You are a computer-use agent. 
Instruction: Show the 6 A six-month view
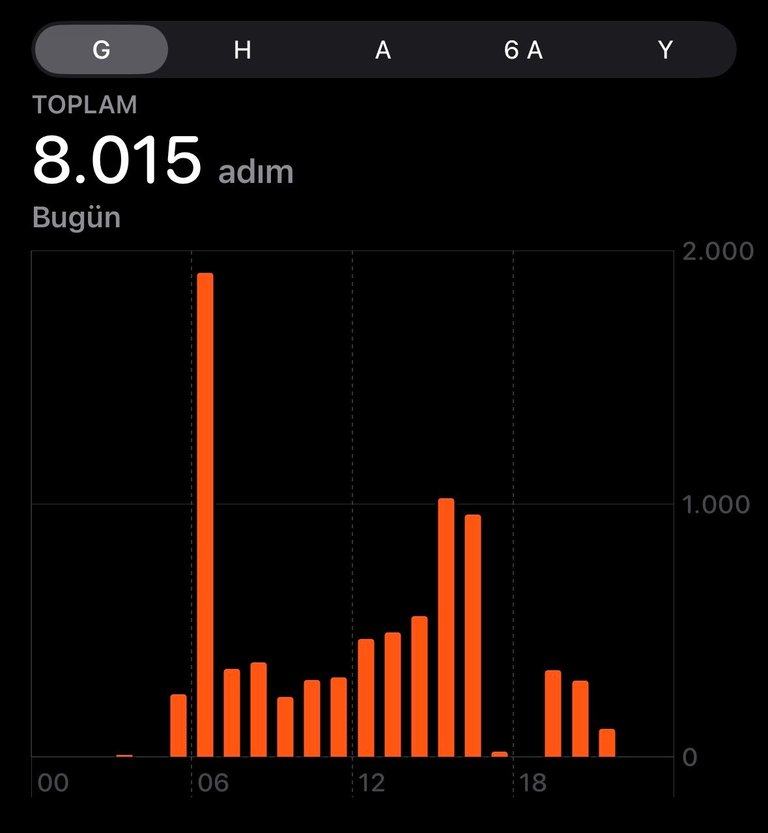pos(523,50)
